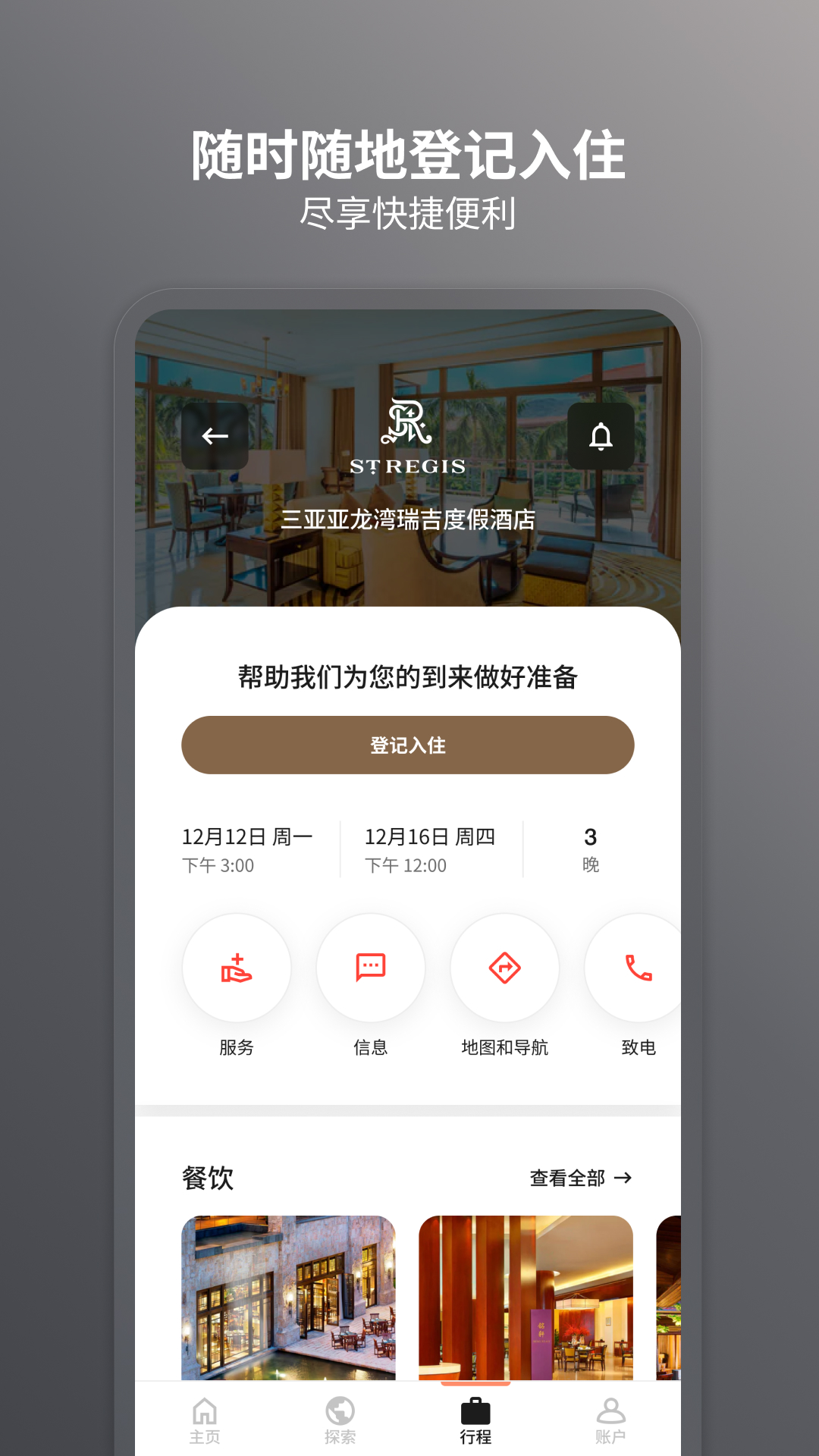819x1456 pixels.
Task: Select the 致电 phone call icon
Action: (x=638, y=968)
